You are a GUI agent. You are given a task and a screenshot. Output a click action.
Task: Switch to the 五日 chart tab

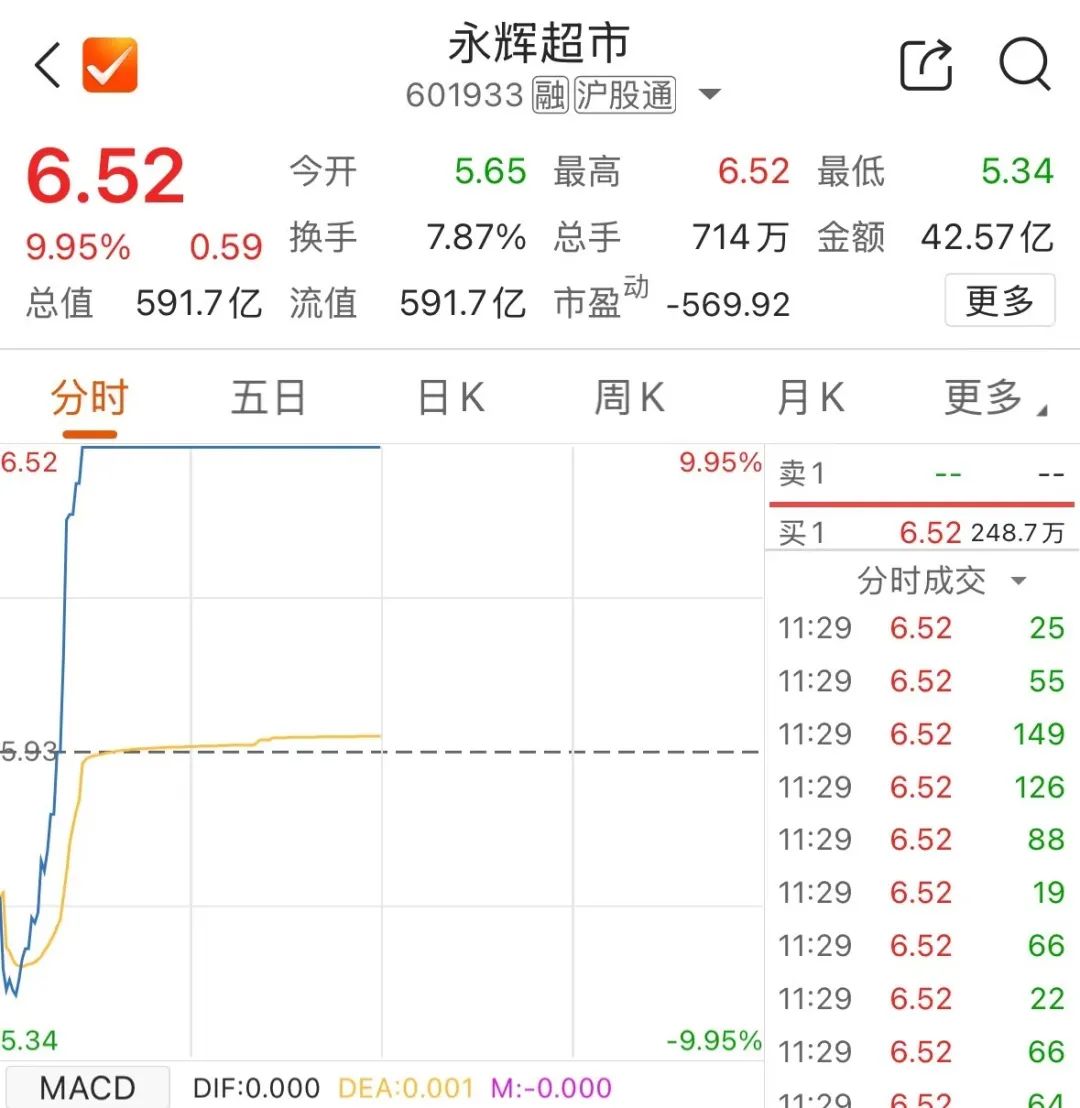pyautogui.click(x=268, y=399)
